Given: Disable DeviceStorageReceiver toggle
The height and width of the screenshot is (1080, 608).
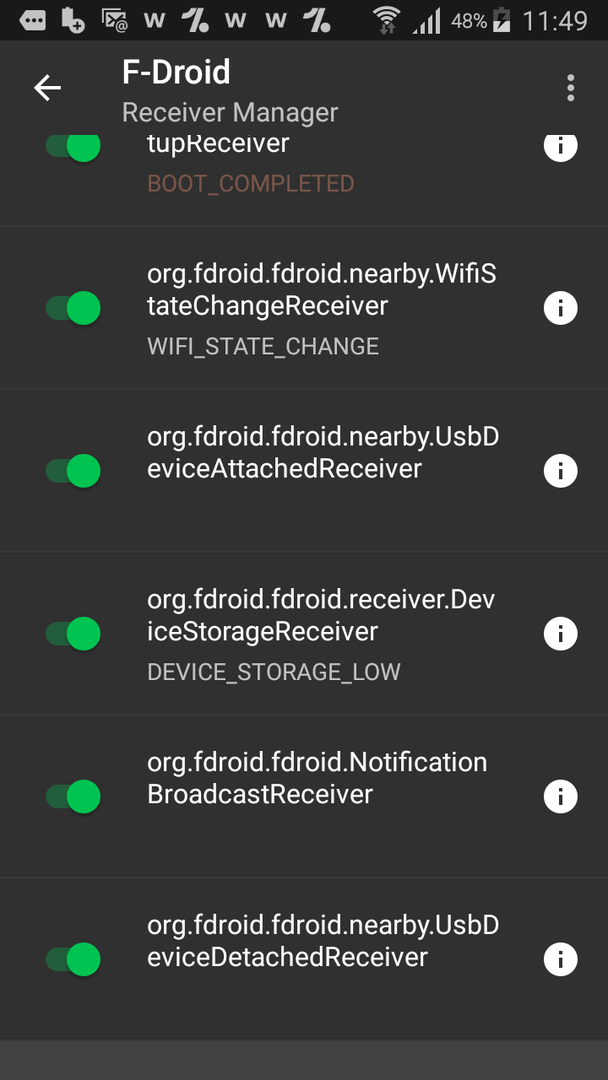Looking at the screenshot, I should pyautogui.click(x=73, y=634).
